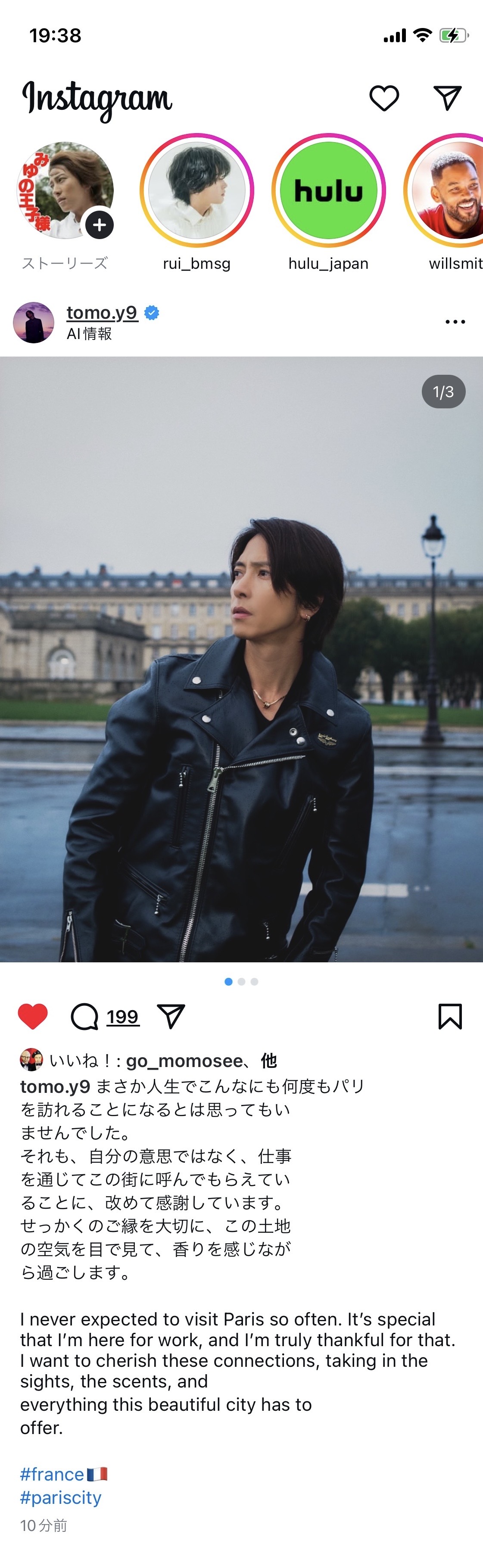This screenshot has height=1568, width=483.
Task: Tap the AI info label
Action: pos(89,333)
